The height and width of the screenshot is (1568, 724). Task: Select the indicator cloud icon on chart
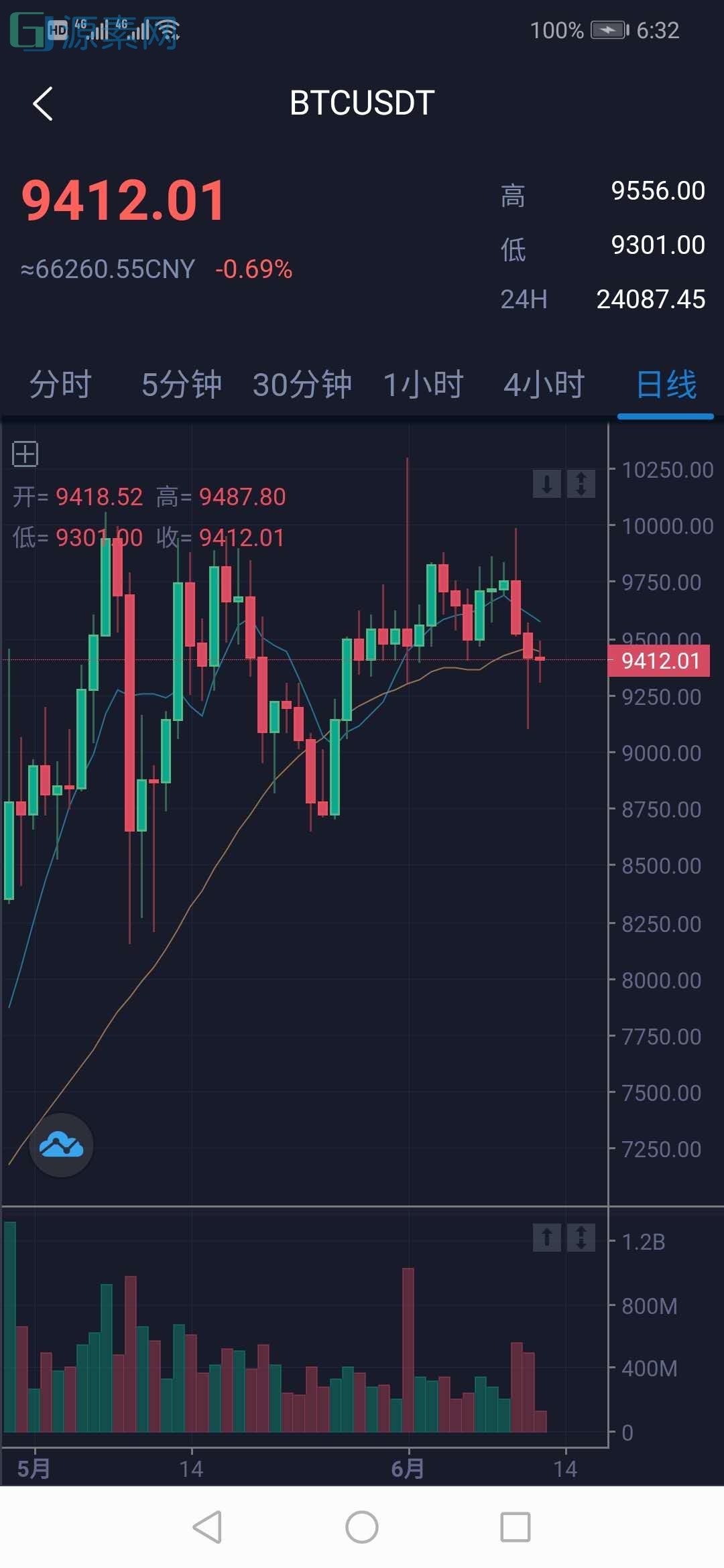(x=62, y=1146)
